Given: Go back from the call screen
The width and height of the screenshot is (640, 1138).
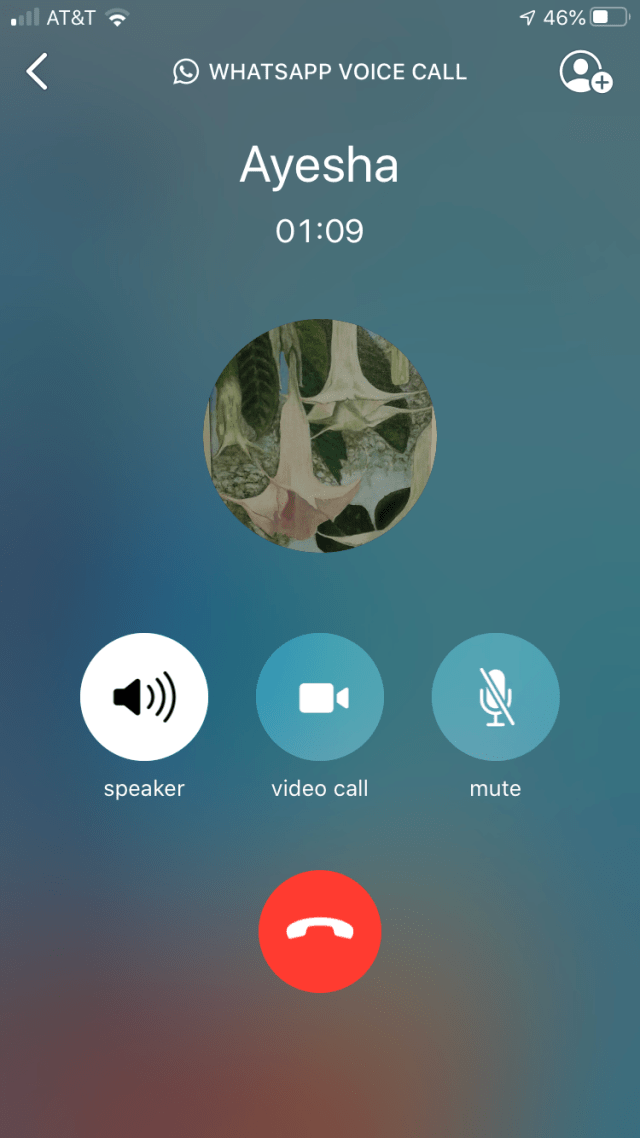Looking at the screenshot, I should 36,71.
